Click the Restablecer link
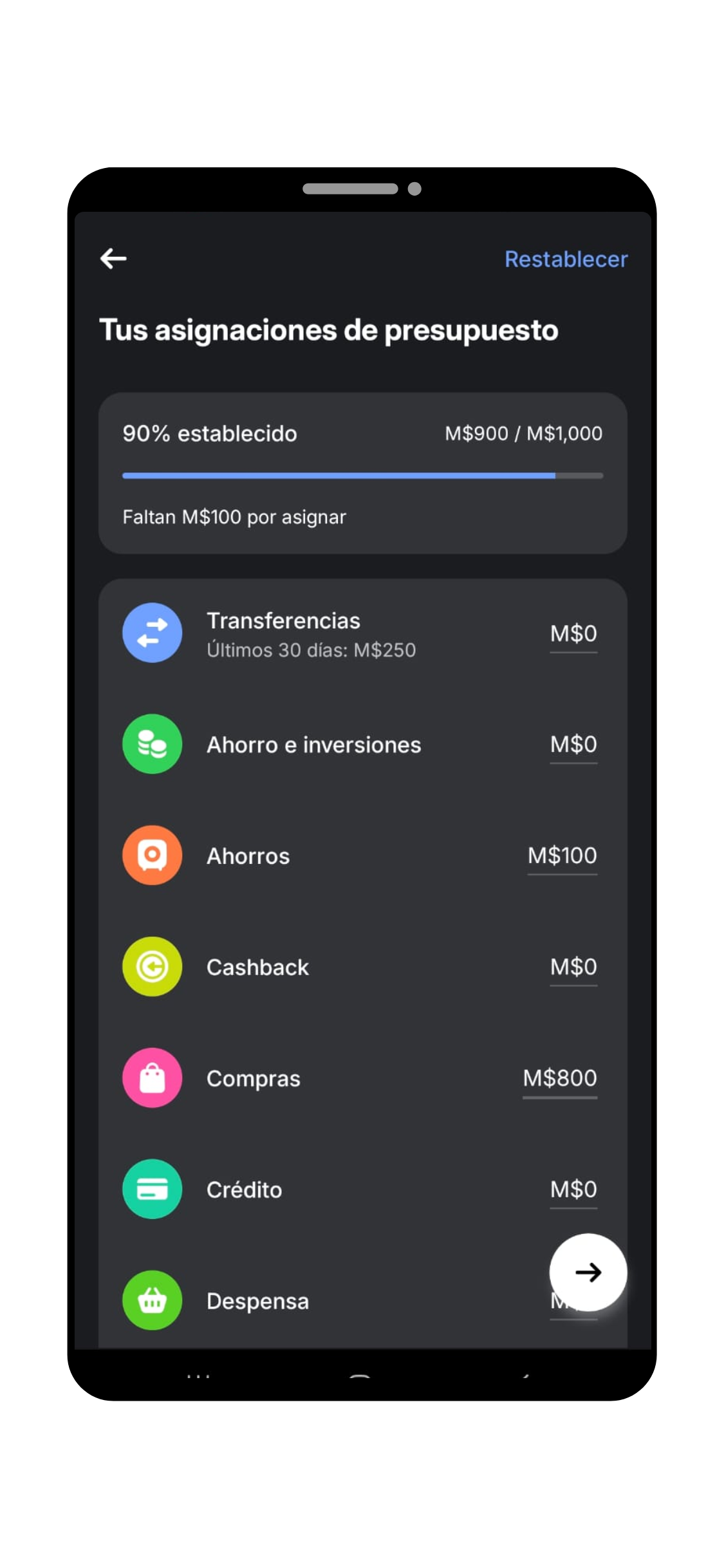This screenshot has width=724, height=1568. click(566, 258)
